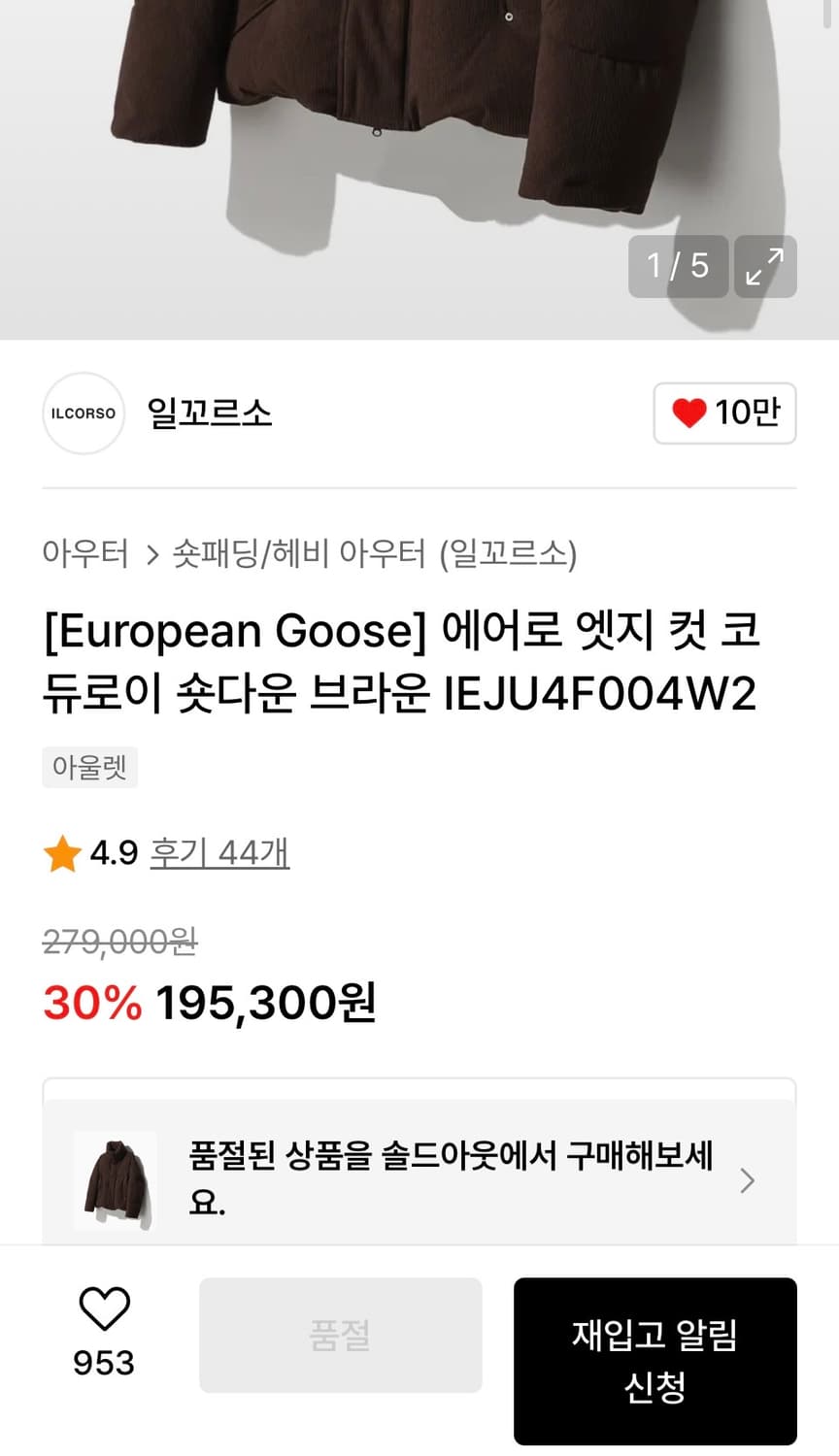Viewport: 839px width, 1456px height.
Task: Tap the red heart icon next to 10만
Action: point(689,413)
